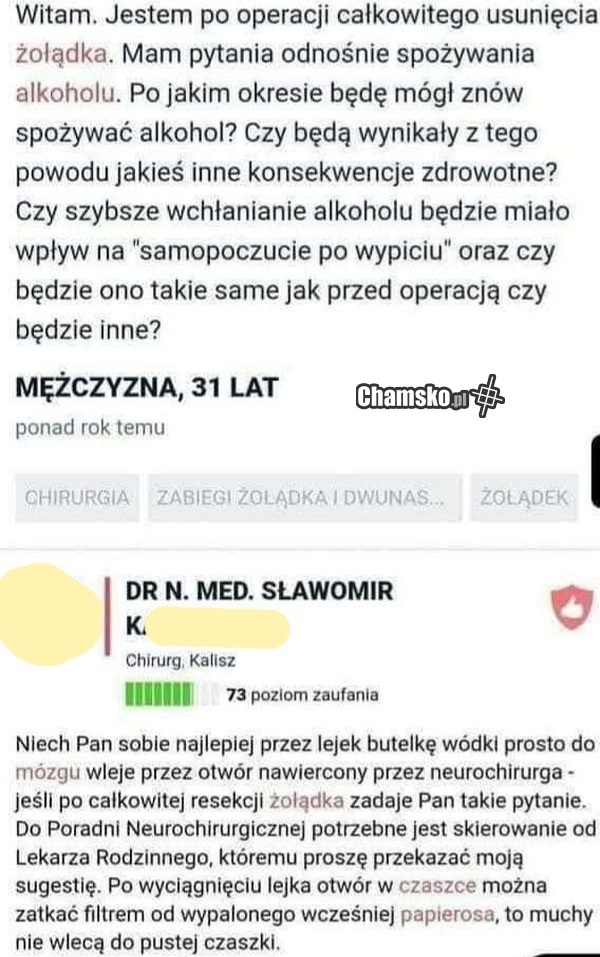The width and height of the screenshot is (600, 957).
Task: View Dr n. med. Sławomir's profile
Action: tap(259, 591)
